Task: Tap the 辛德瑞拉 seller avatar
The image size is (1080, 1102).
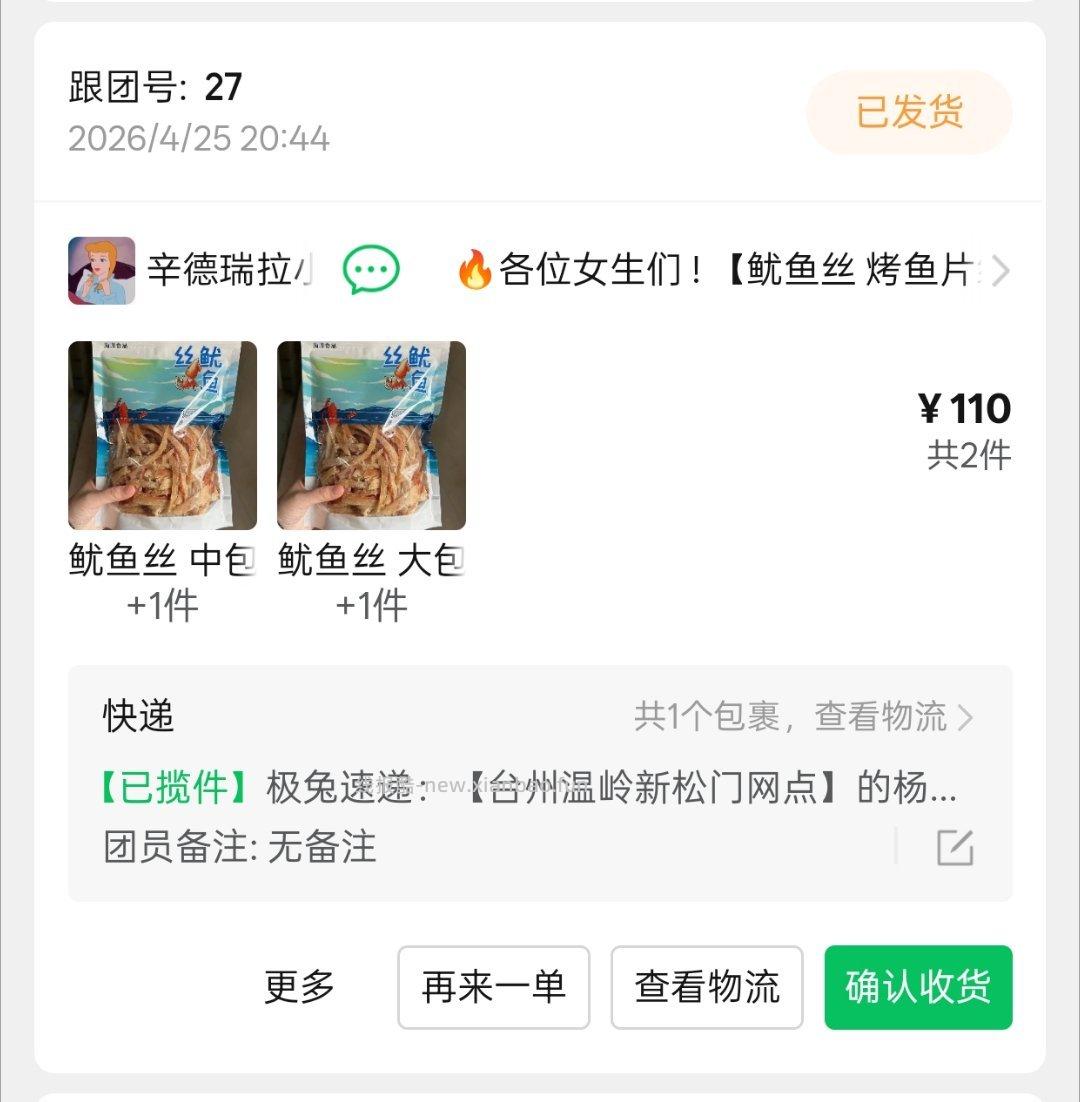Action: (100, 272)
